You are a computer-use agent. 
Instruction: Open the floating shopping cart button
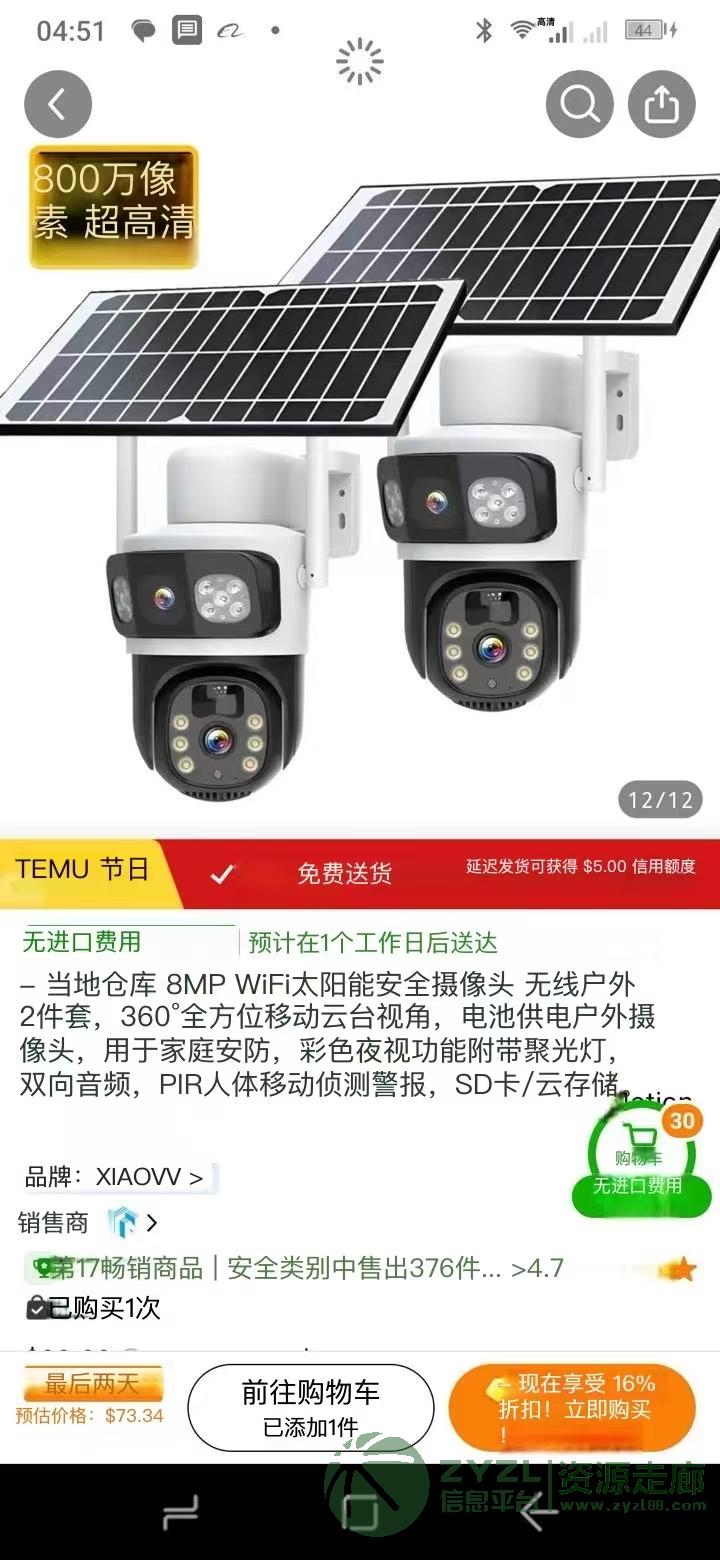pyautogui.click(x=641, y=1150)
